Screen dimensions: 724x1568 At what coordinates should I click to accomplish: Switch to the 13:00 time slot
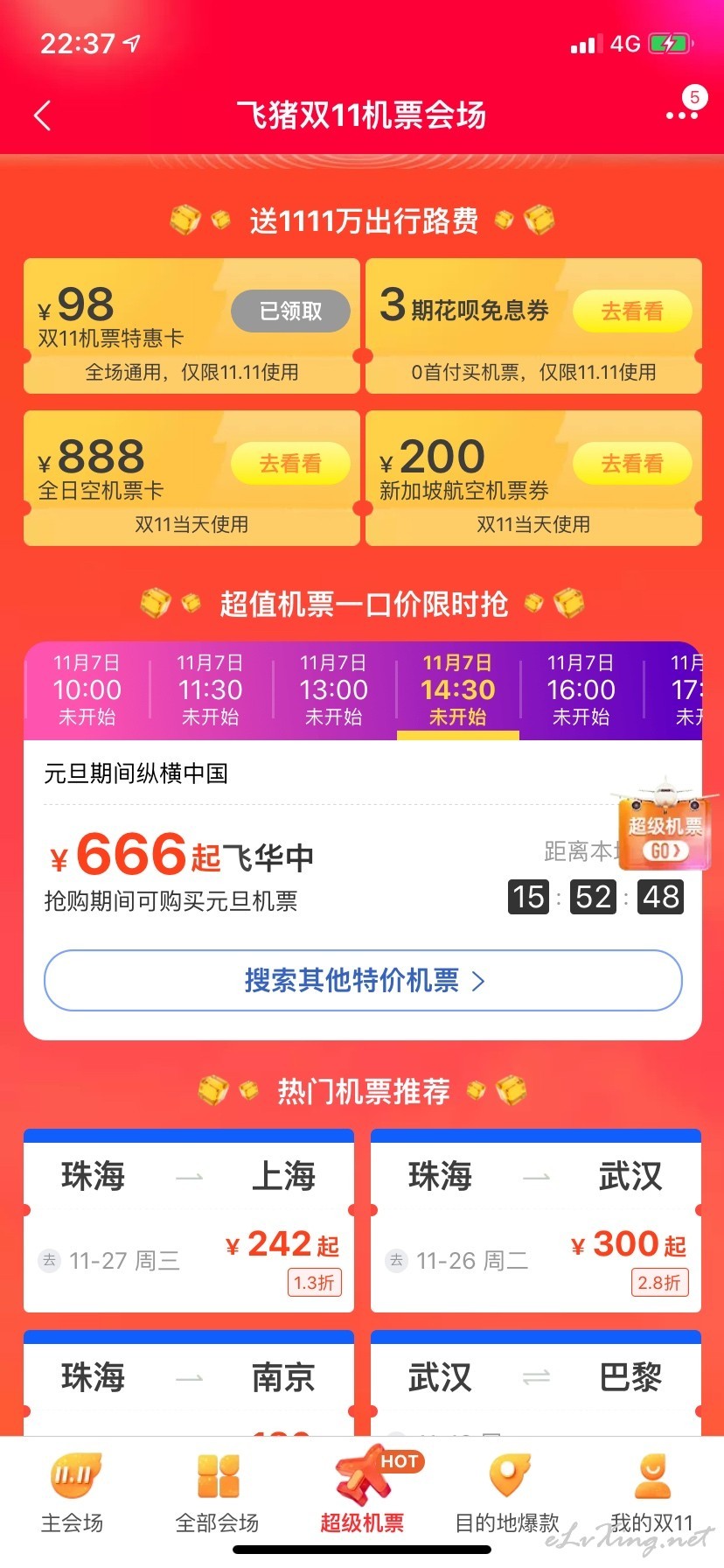point(333,689)
